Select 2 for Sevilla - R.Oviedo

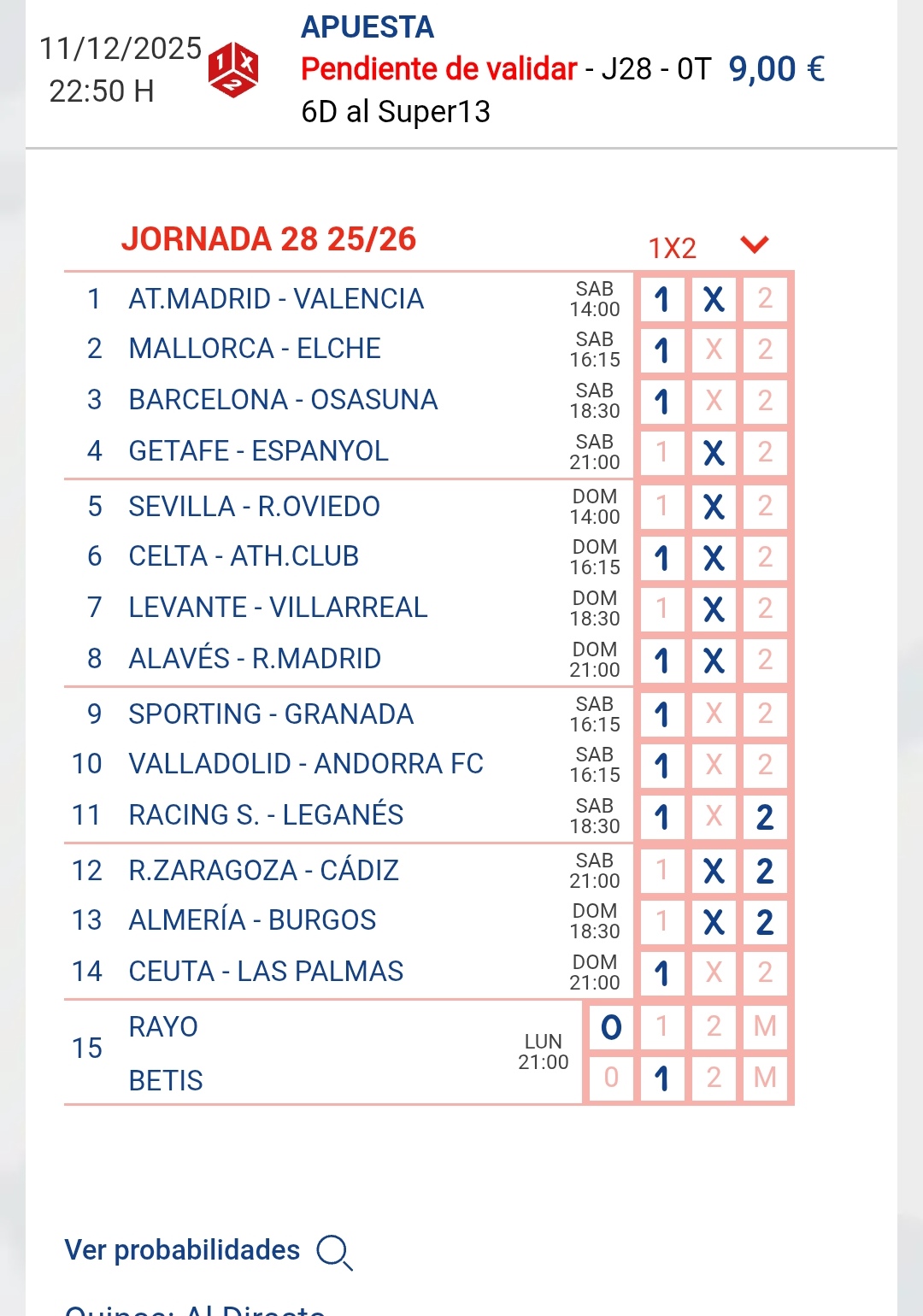[765, 507]
